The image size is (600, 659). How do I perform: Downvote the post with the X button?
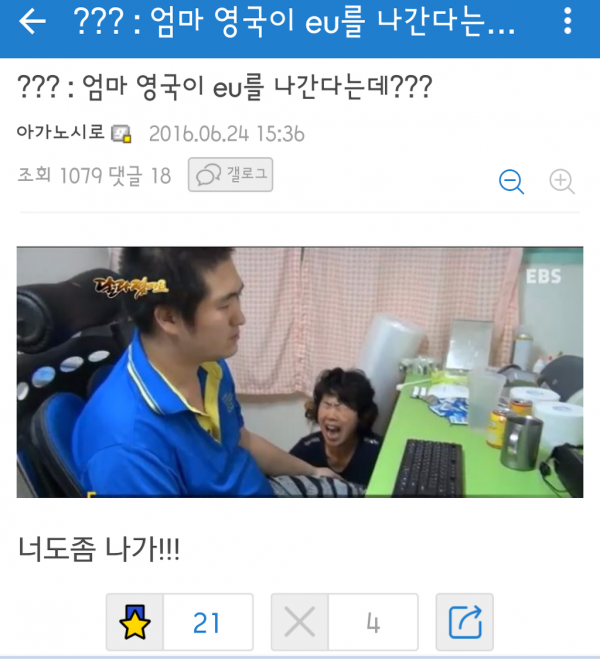coord(299,623)
